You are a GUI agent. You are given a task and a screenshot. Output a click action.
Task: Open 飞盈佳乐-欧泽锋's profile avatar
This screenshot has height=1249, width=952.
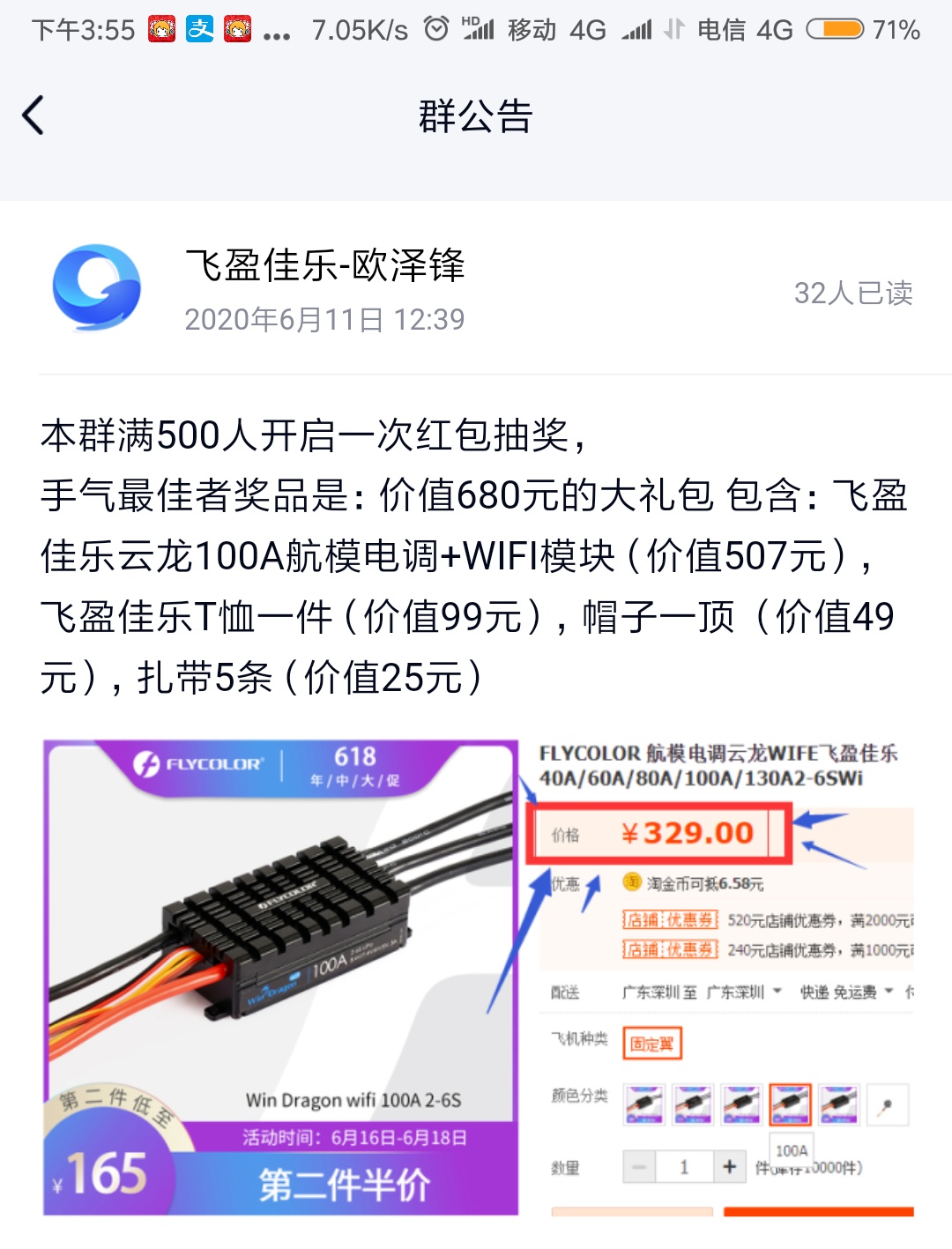[x=96, y=288]
